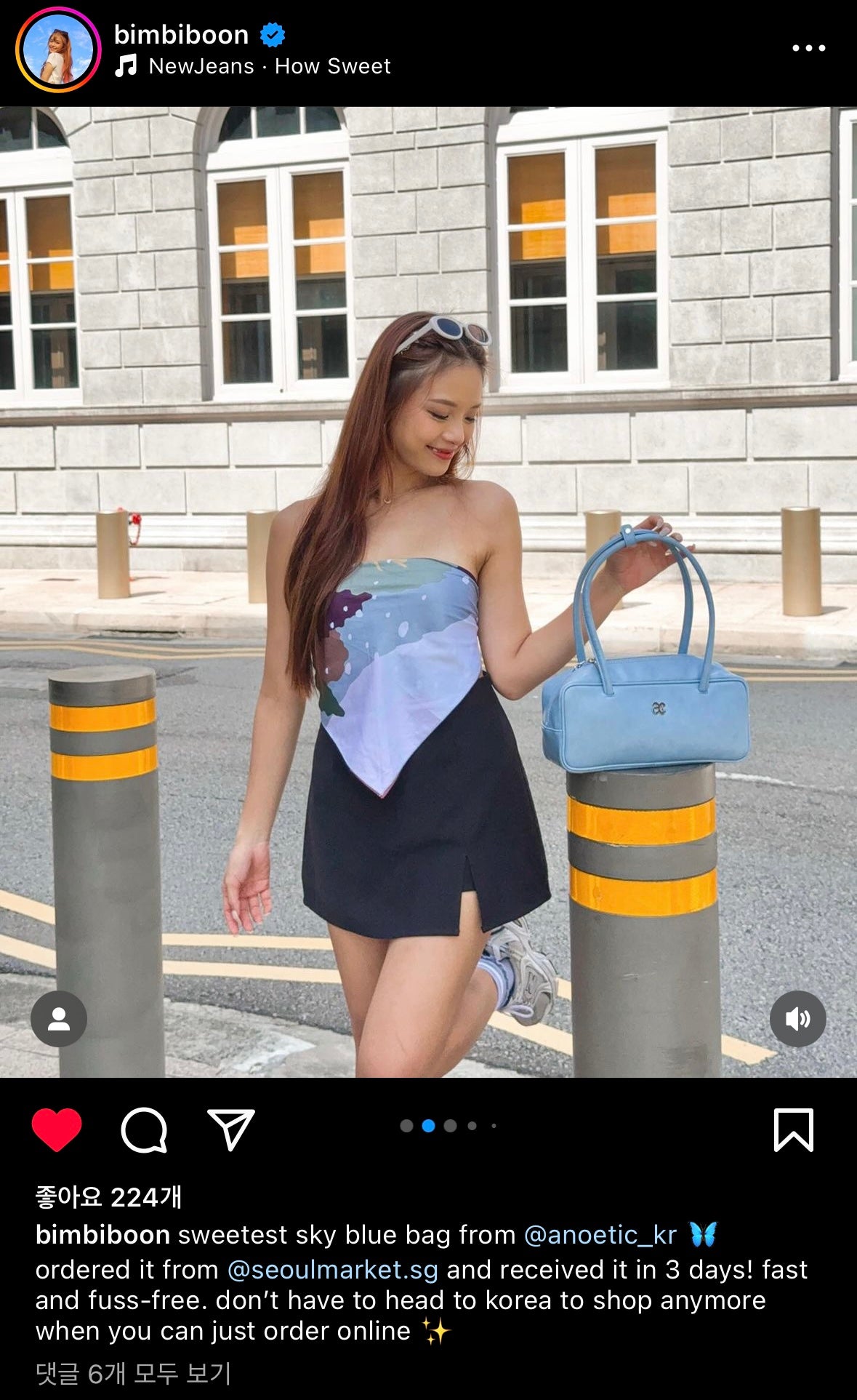Open comments with the speech bubble icon
This screenshot has width=857, height=1400.
click(144, 1129)
